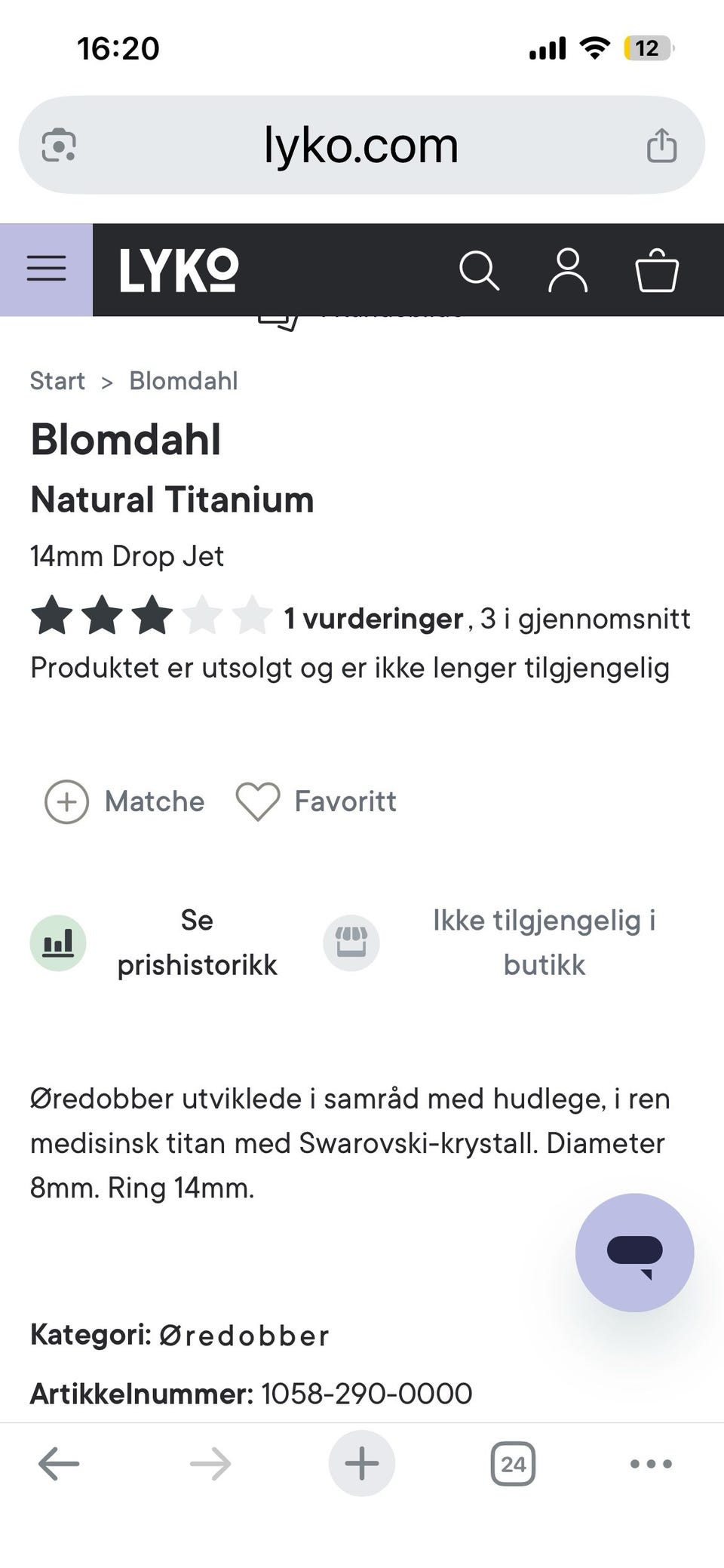Open the 1 vurderinger reviews
Screen dimensions: 724x1568
(x=373, y=619)
